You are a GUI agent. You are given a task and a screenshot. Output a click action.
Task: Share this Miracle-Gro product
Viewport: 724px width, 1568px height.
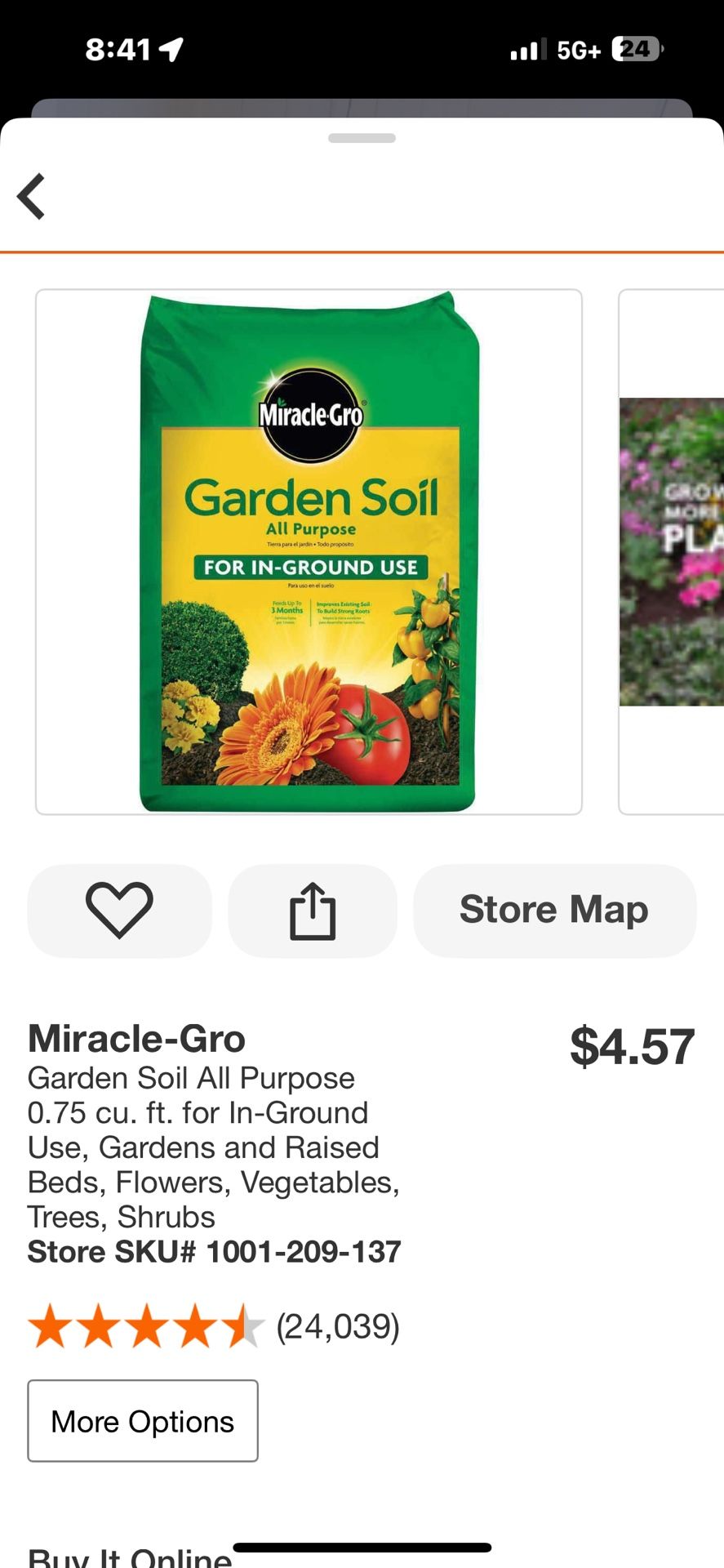(313, 911)
